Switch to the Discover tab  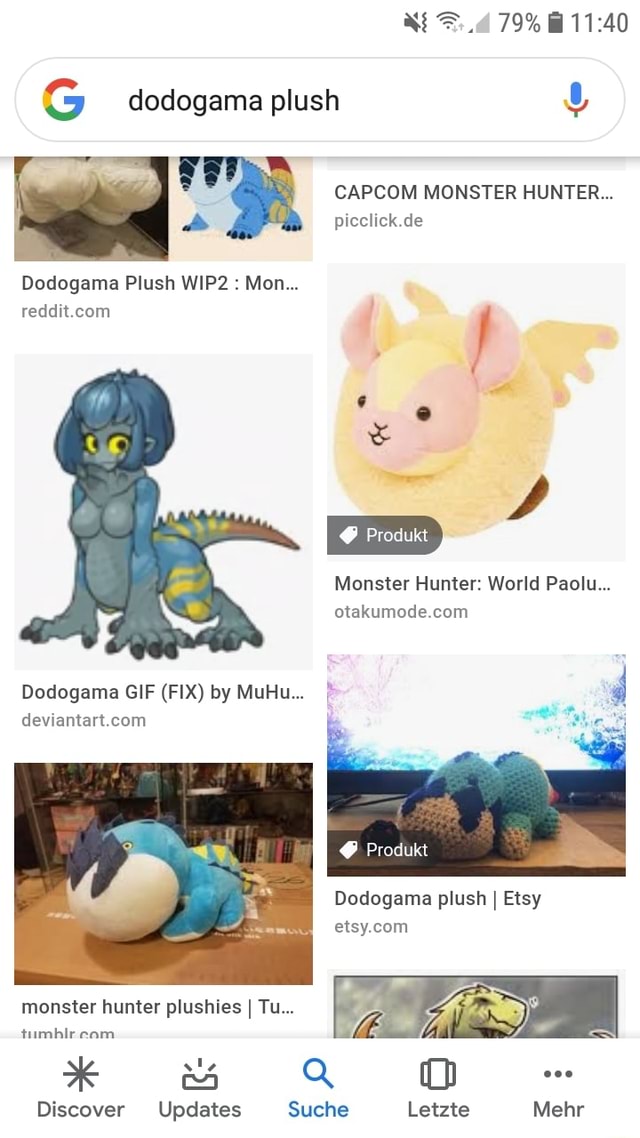[x=80, y=1089]
